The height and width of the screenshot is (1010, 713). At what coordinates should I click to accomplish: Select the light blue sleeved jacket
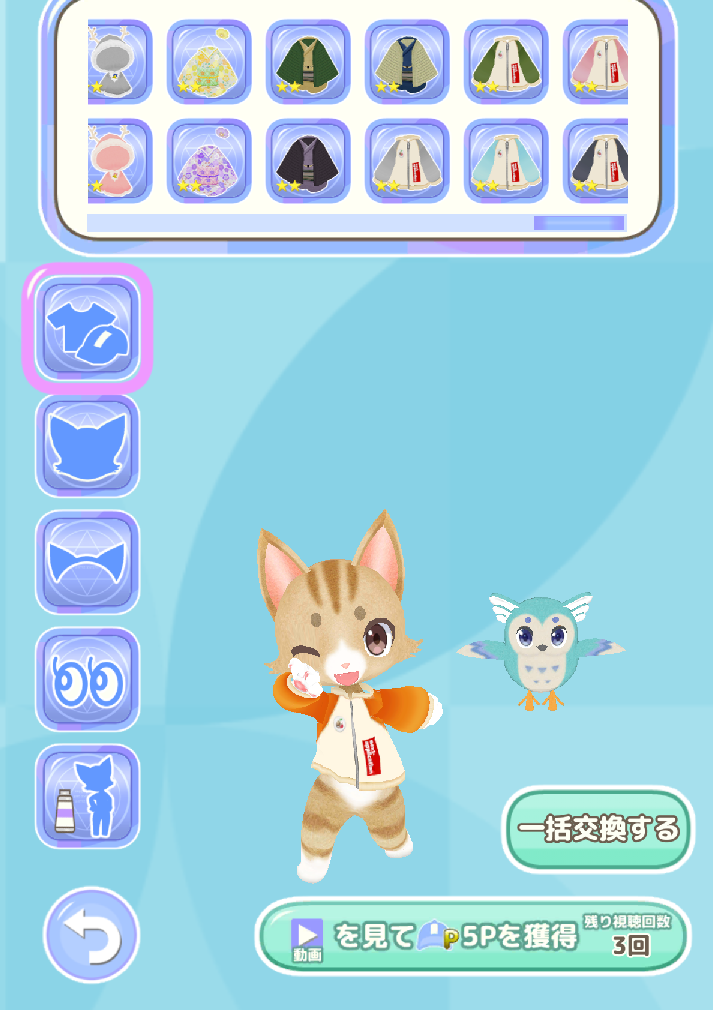point(505,159)
